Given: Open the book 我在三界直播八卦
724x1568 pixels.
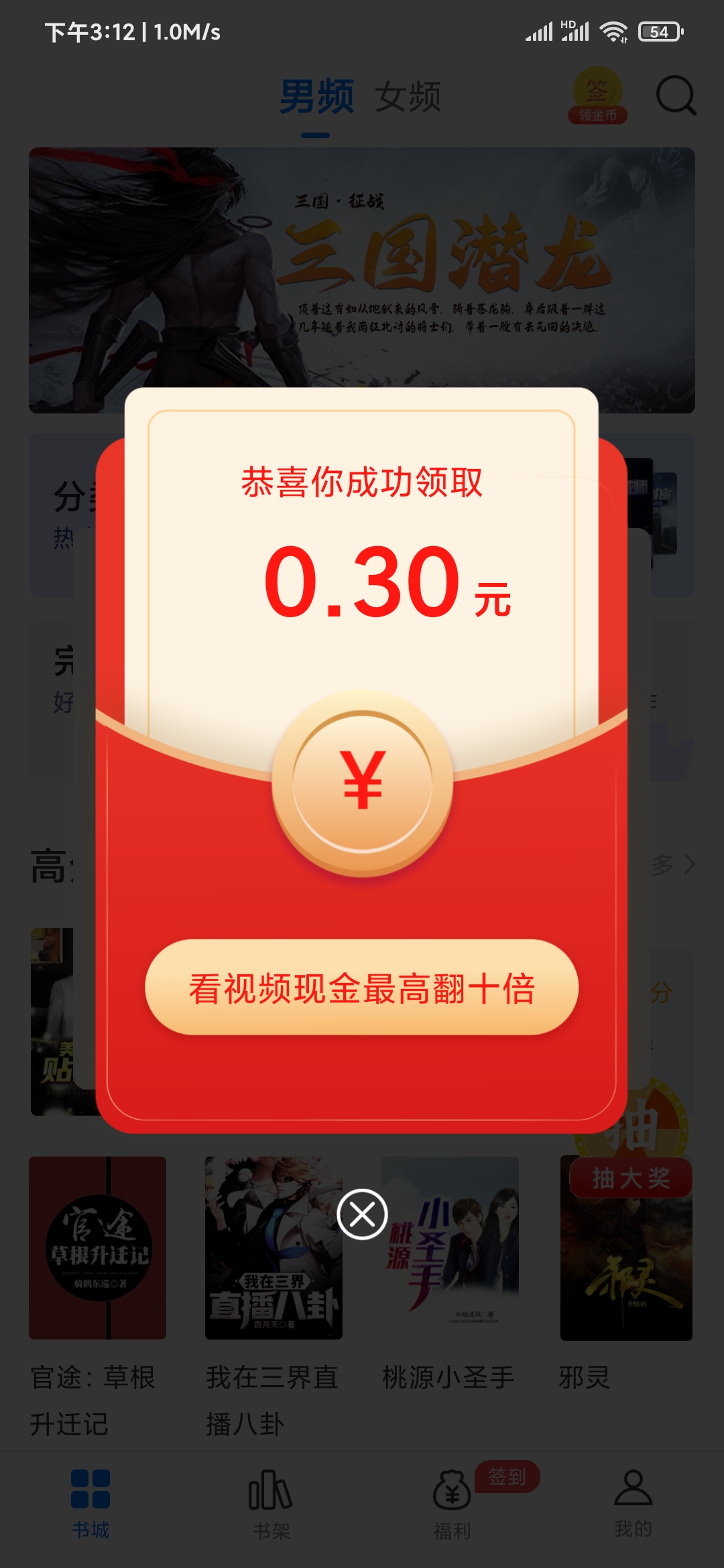Looking at the screenshot, I should pos(274,1248).
